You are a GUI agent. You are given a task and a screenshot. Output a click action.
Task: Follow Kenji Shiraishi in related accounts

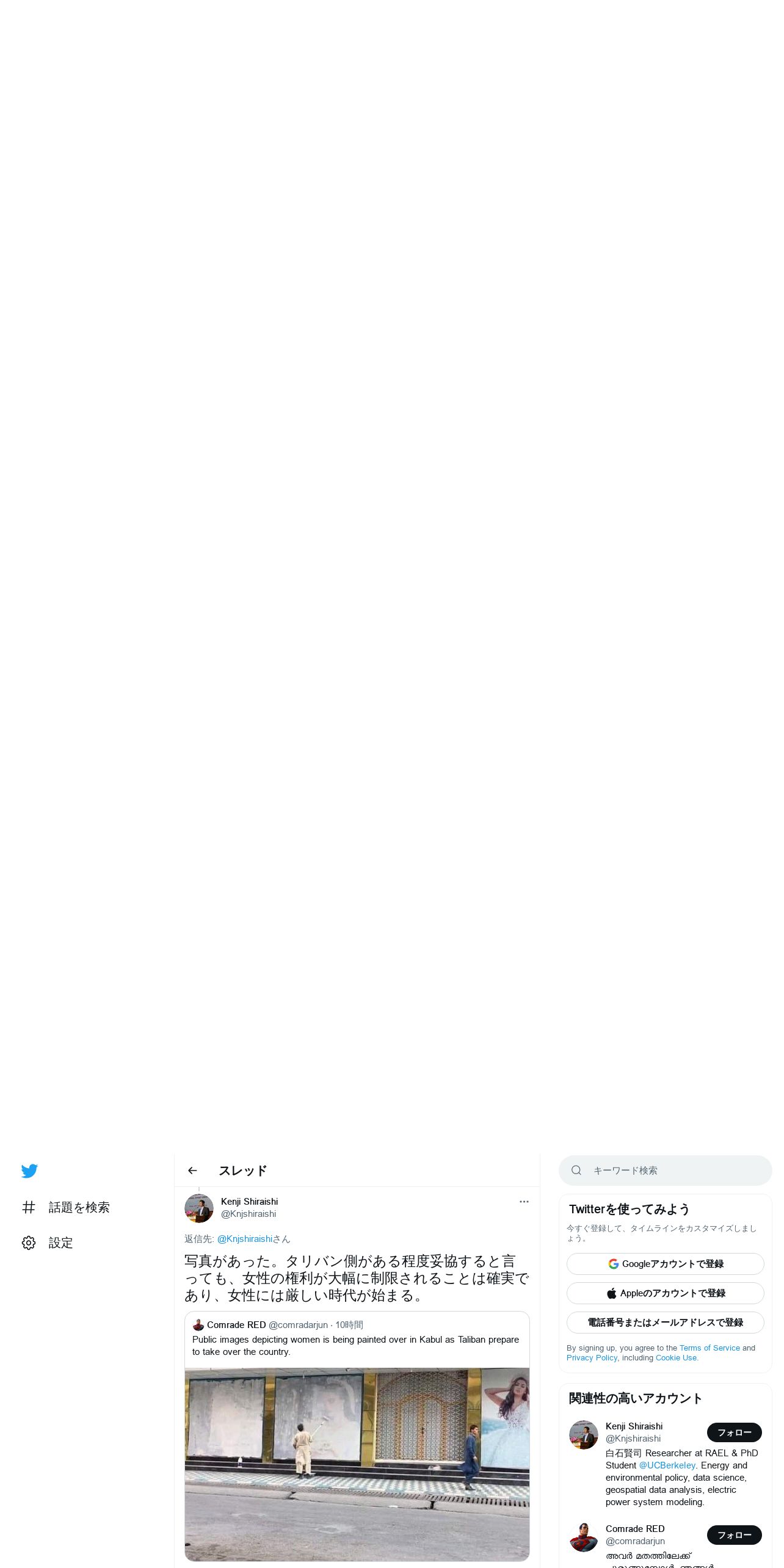click(x=734, y=1432)
